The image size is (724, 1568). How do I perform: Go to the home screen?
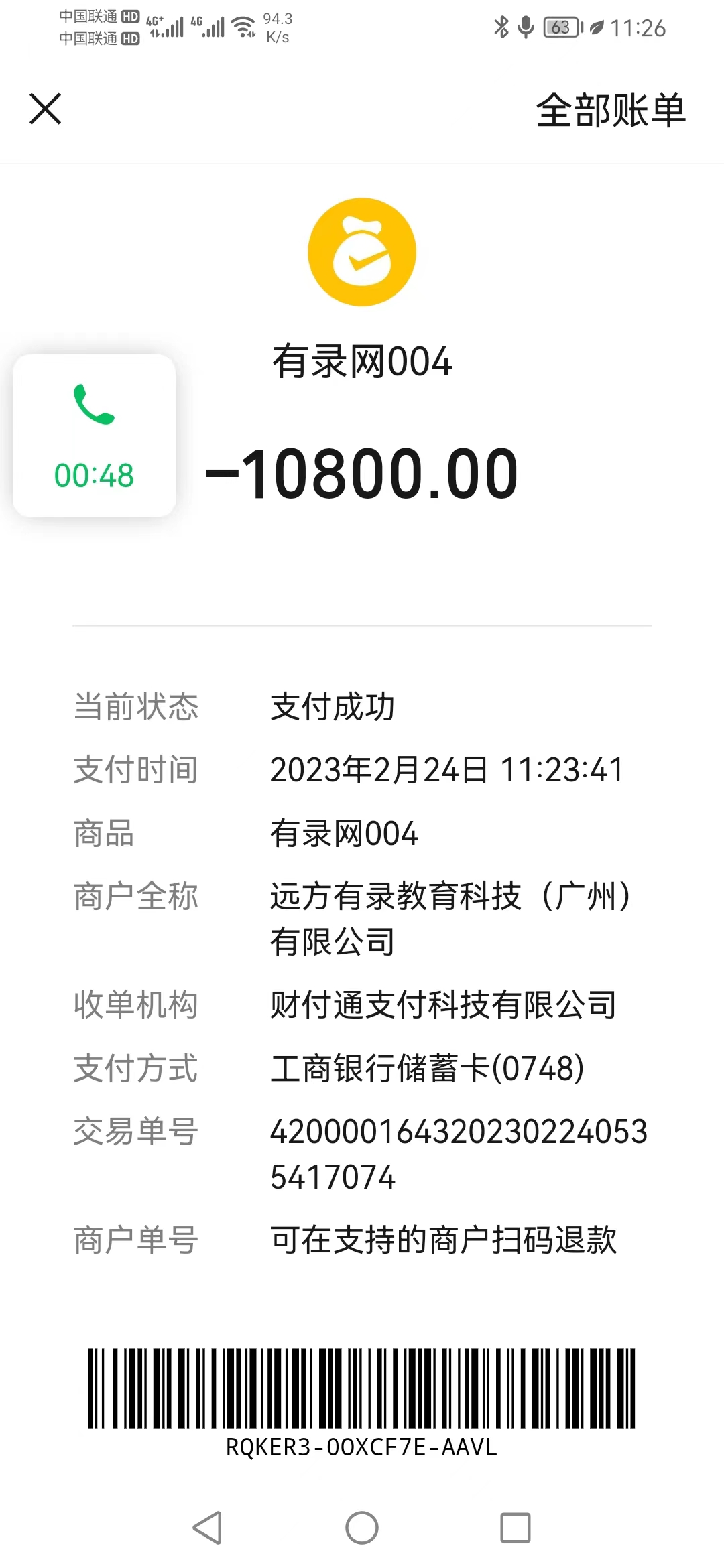point(362,1528)
